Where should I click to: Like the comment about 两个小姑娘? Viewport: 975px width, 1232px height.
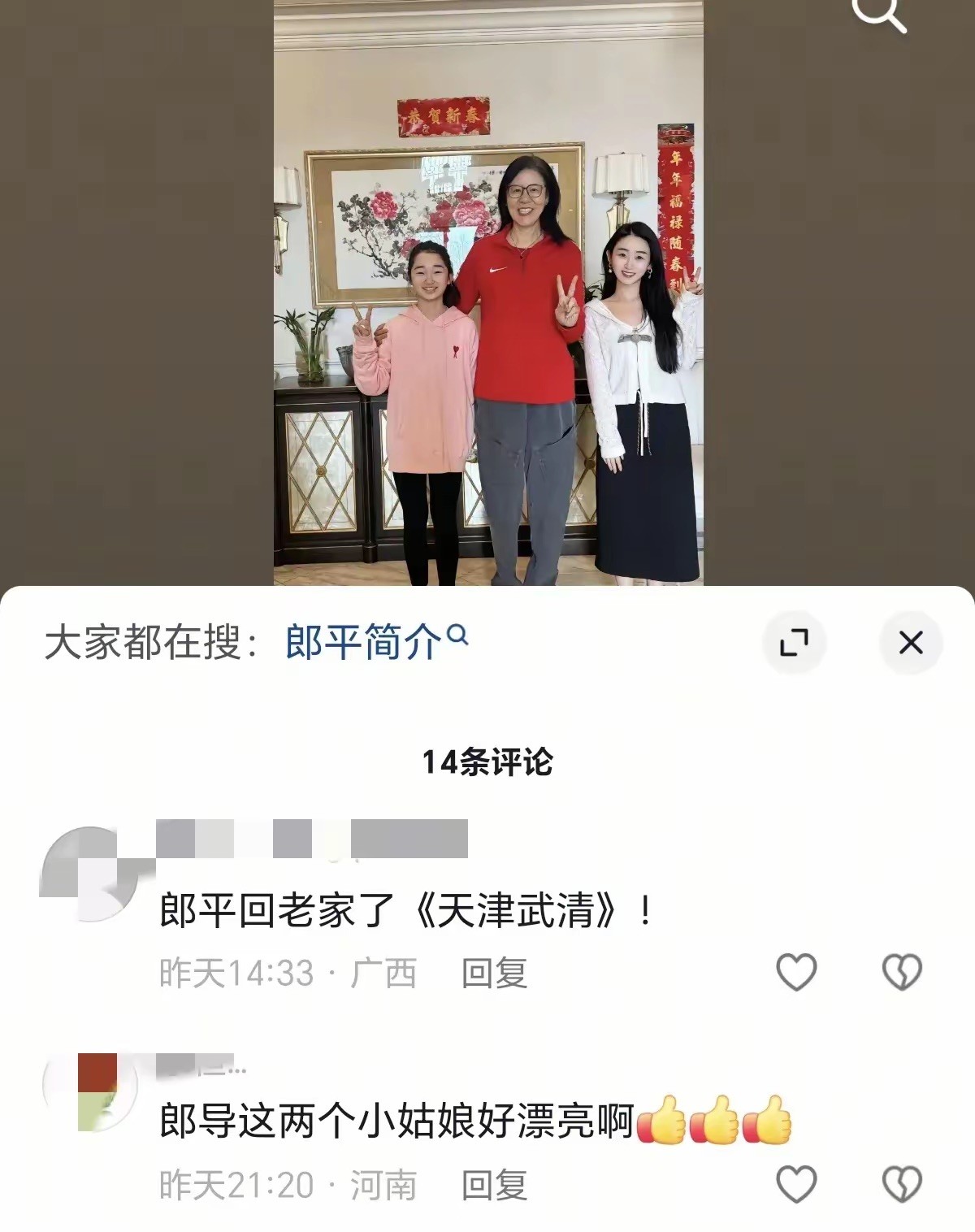tap(796, 1184)
